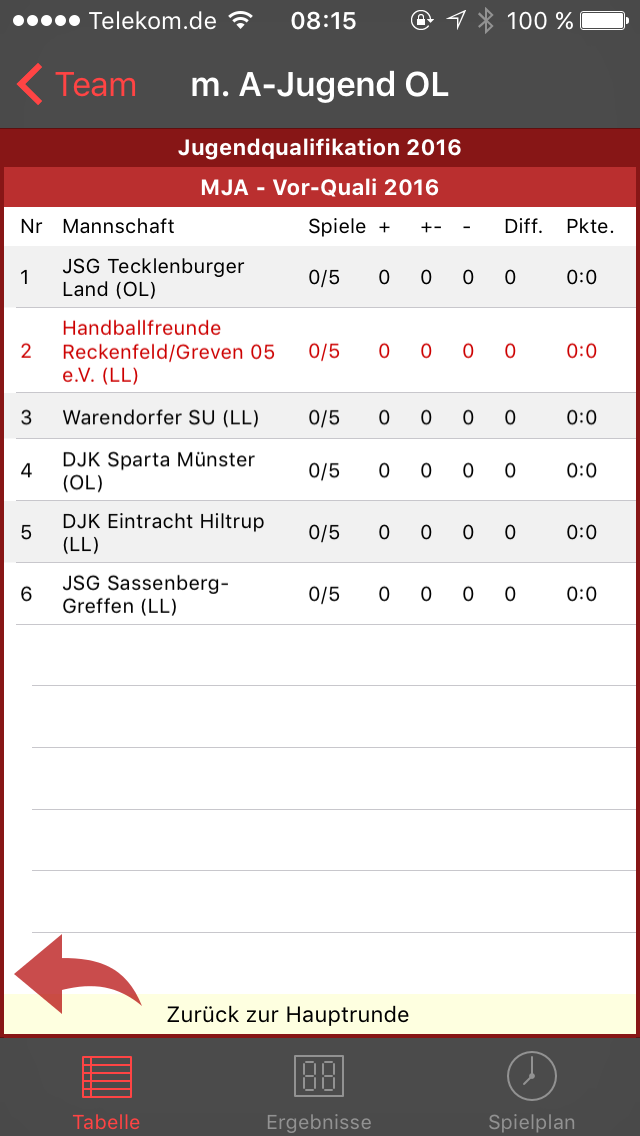Go back to Team
640x1136 pixels.
click(77, 85)
